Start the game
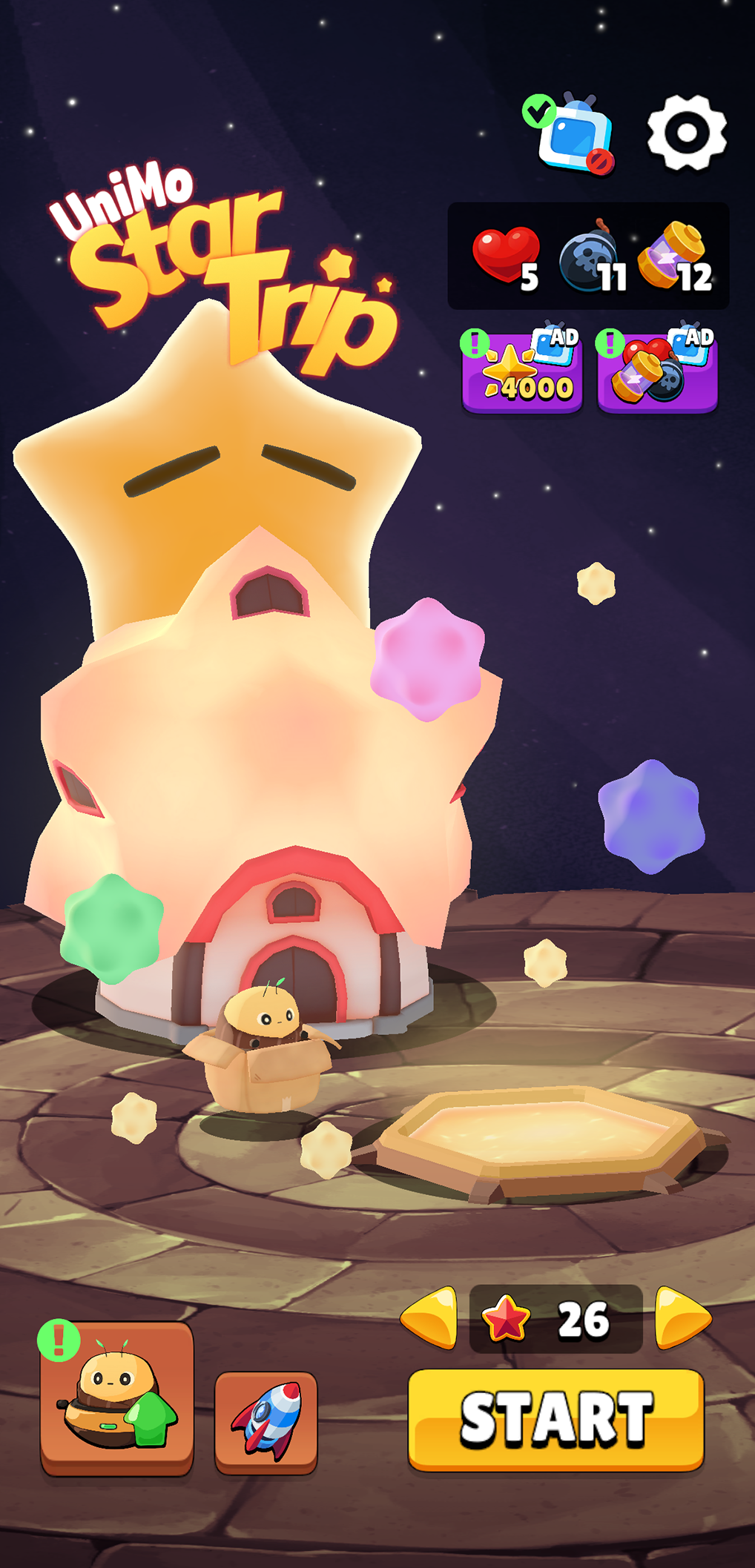This screenshot has width=755, height=1568. click(x=555, y=1420)
